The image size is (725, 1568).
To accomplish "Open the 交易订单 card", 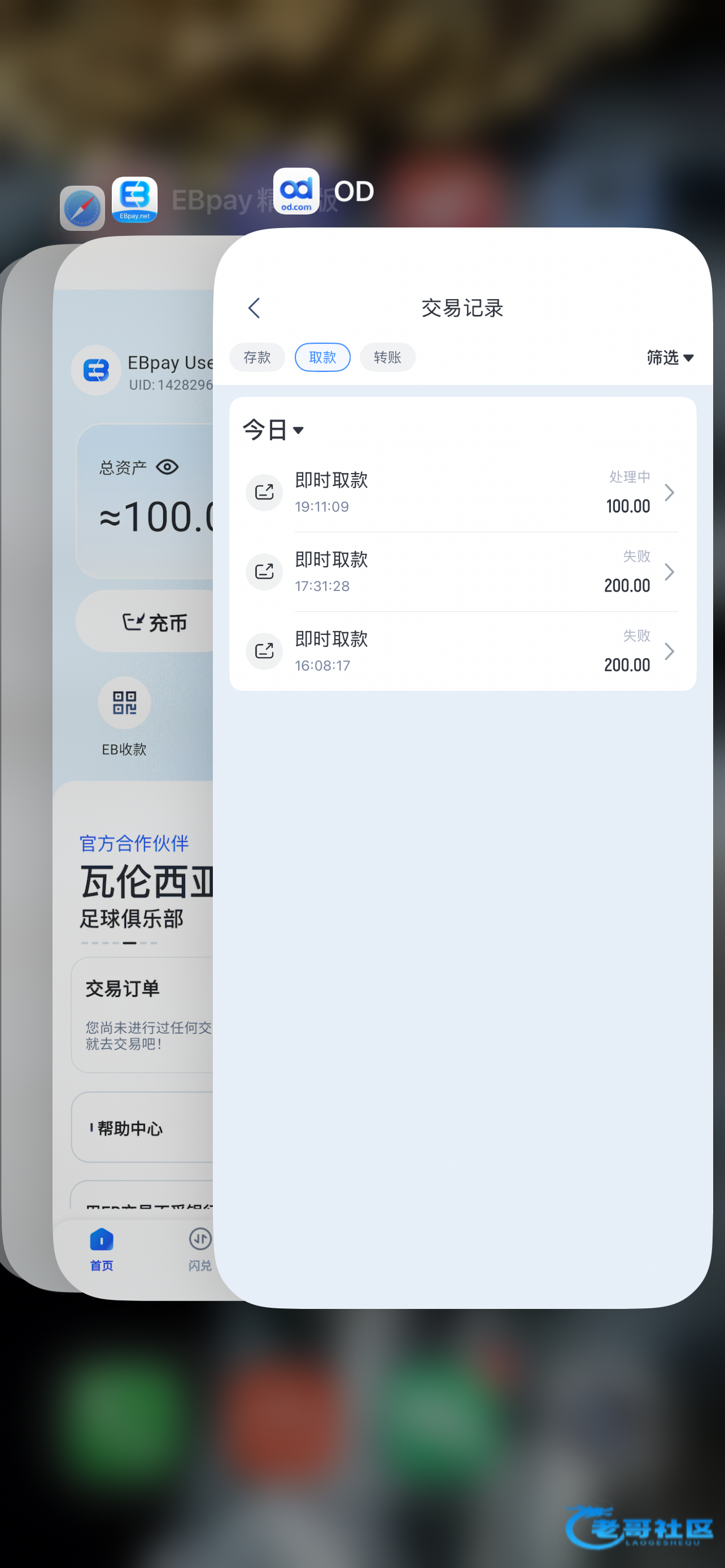I will (x=142, y=1015).
